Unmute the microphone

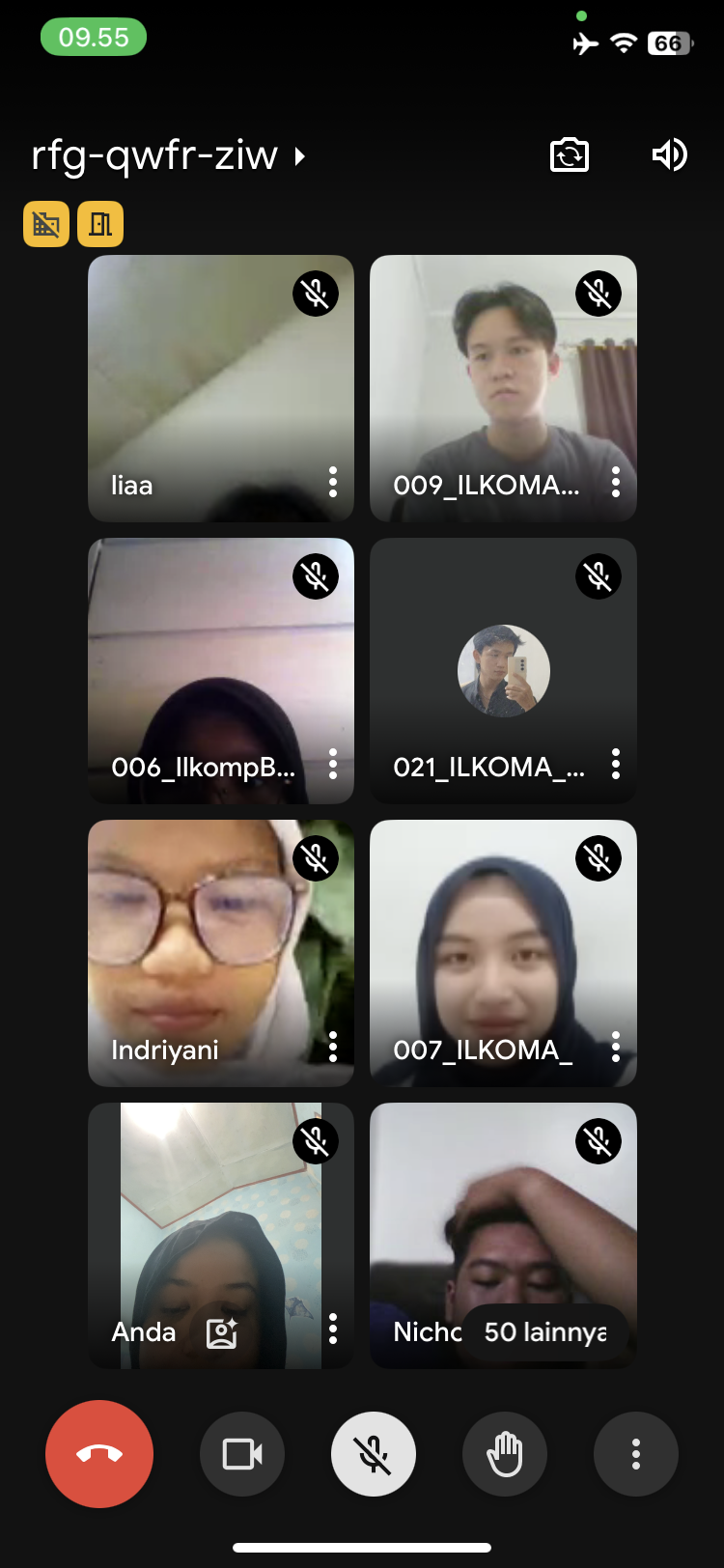pos(374,1453)
